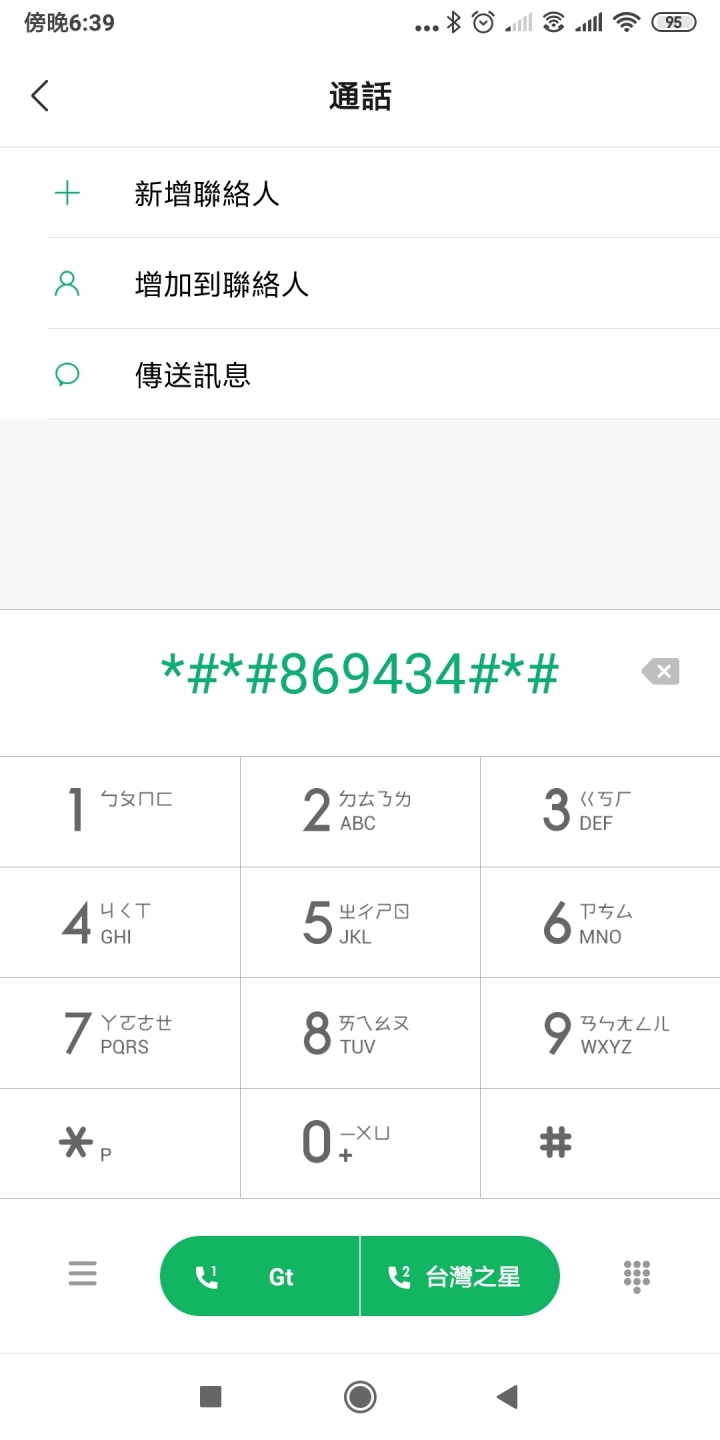This screenshot has height=1440, width=720.
Task: Enter digit 3 DEF
Action: pos(600,811)
